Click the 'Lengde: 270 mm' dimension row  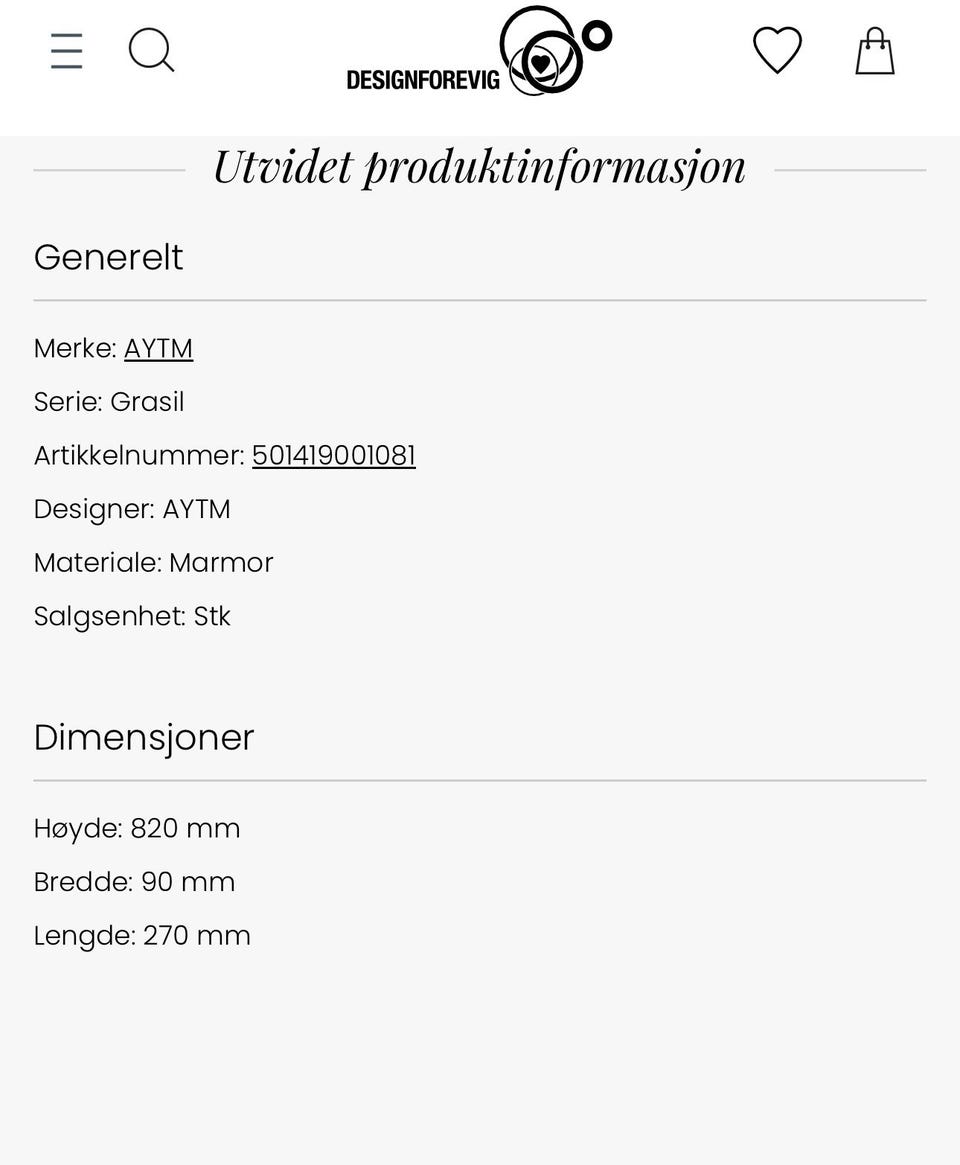tap(142, 935)
